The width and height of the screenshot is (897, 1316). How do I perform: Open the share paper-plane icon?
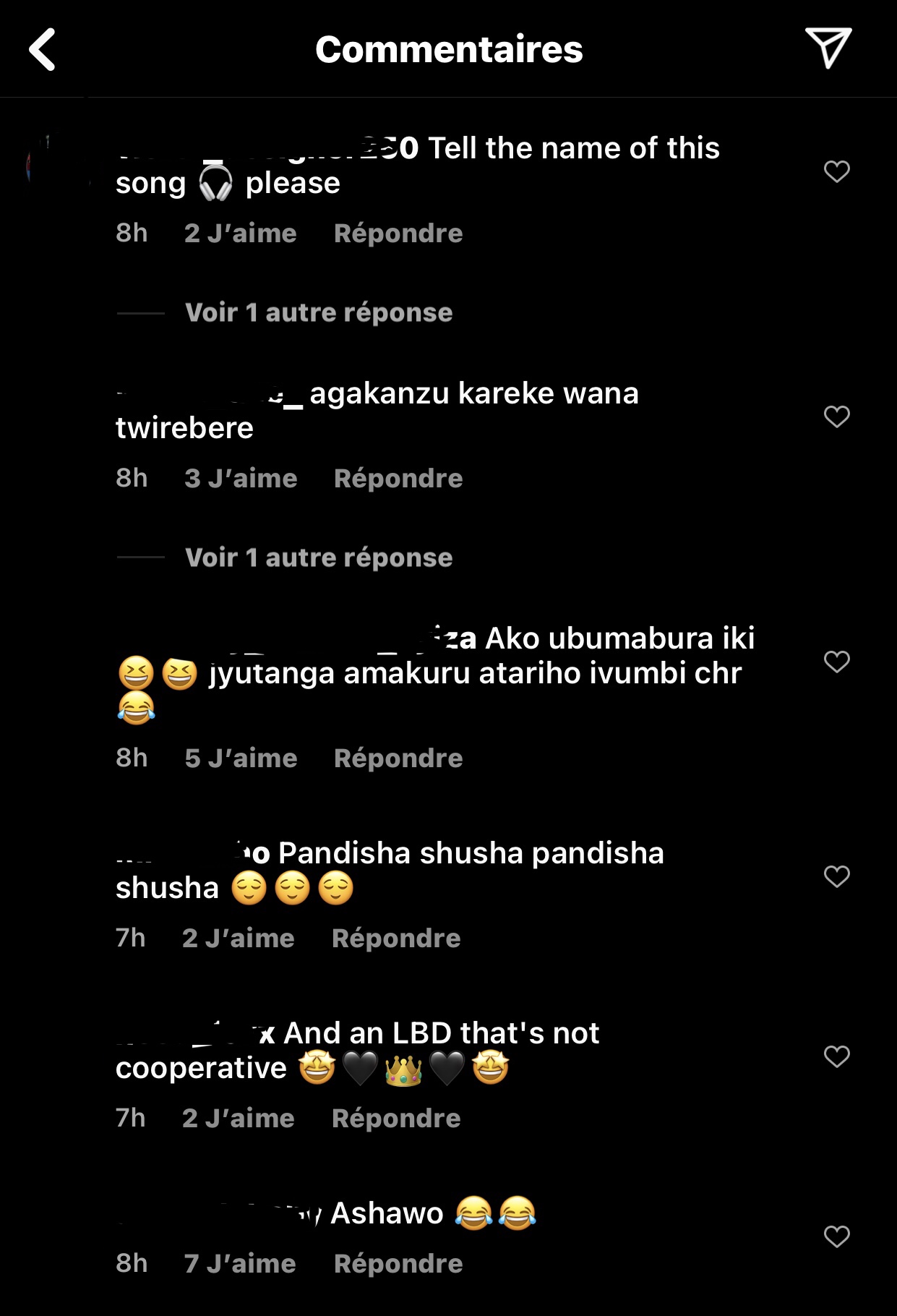coord(828,48)
